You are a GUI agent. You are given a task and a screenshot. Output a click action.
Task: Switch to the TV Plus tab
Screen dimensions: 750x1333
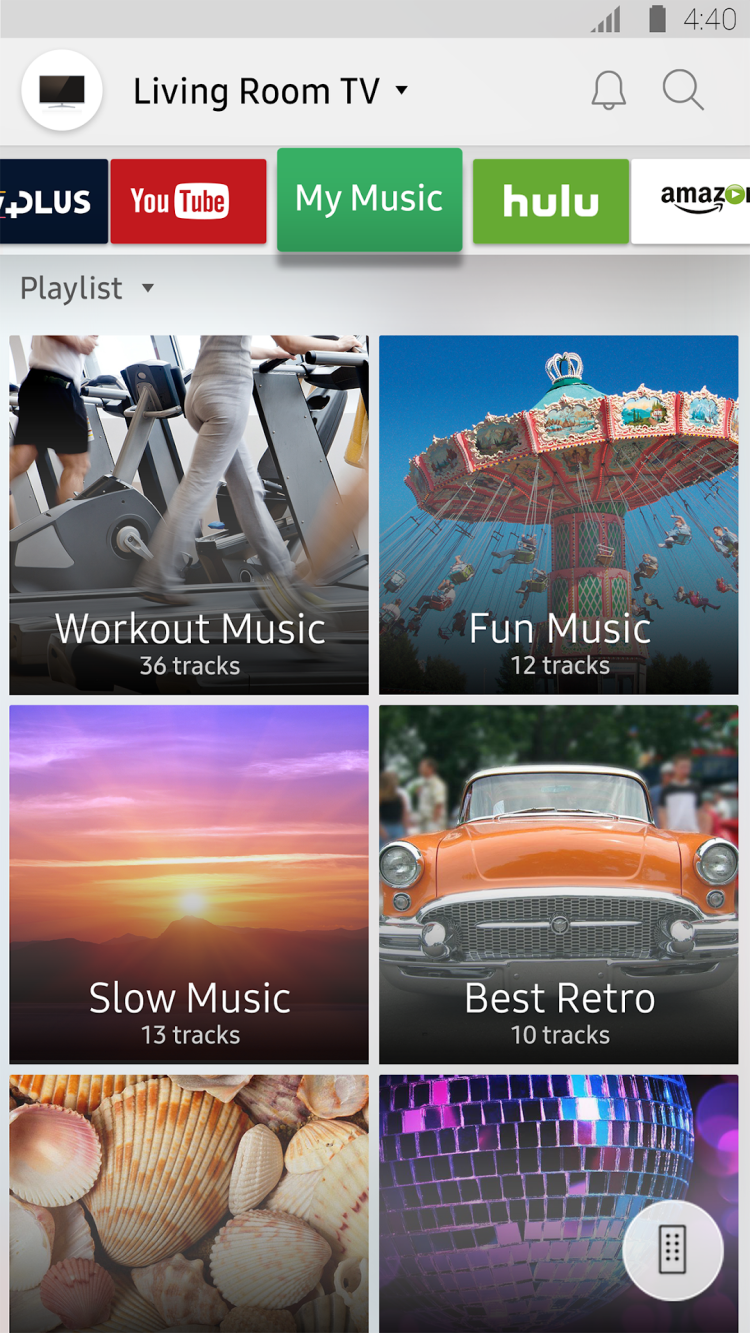pyautogui.click(x=53, y=201)
